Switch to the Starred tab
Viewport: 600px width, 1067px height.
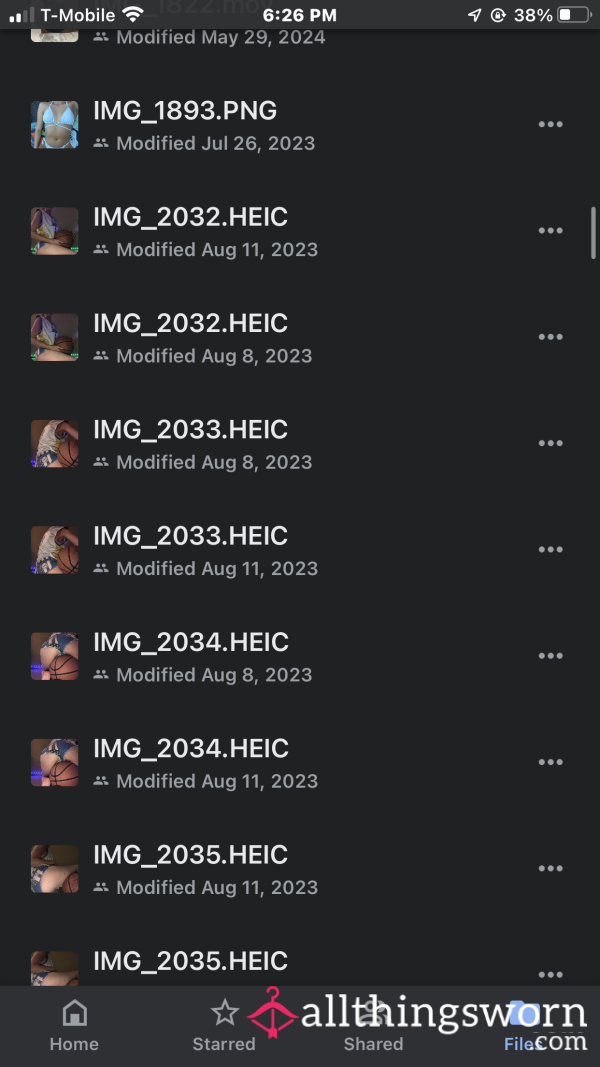[x=224, y=1026]
